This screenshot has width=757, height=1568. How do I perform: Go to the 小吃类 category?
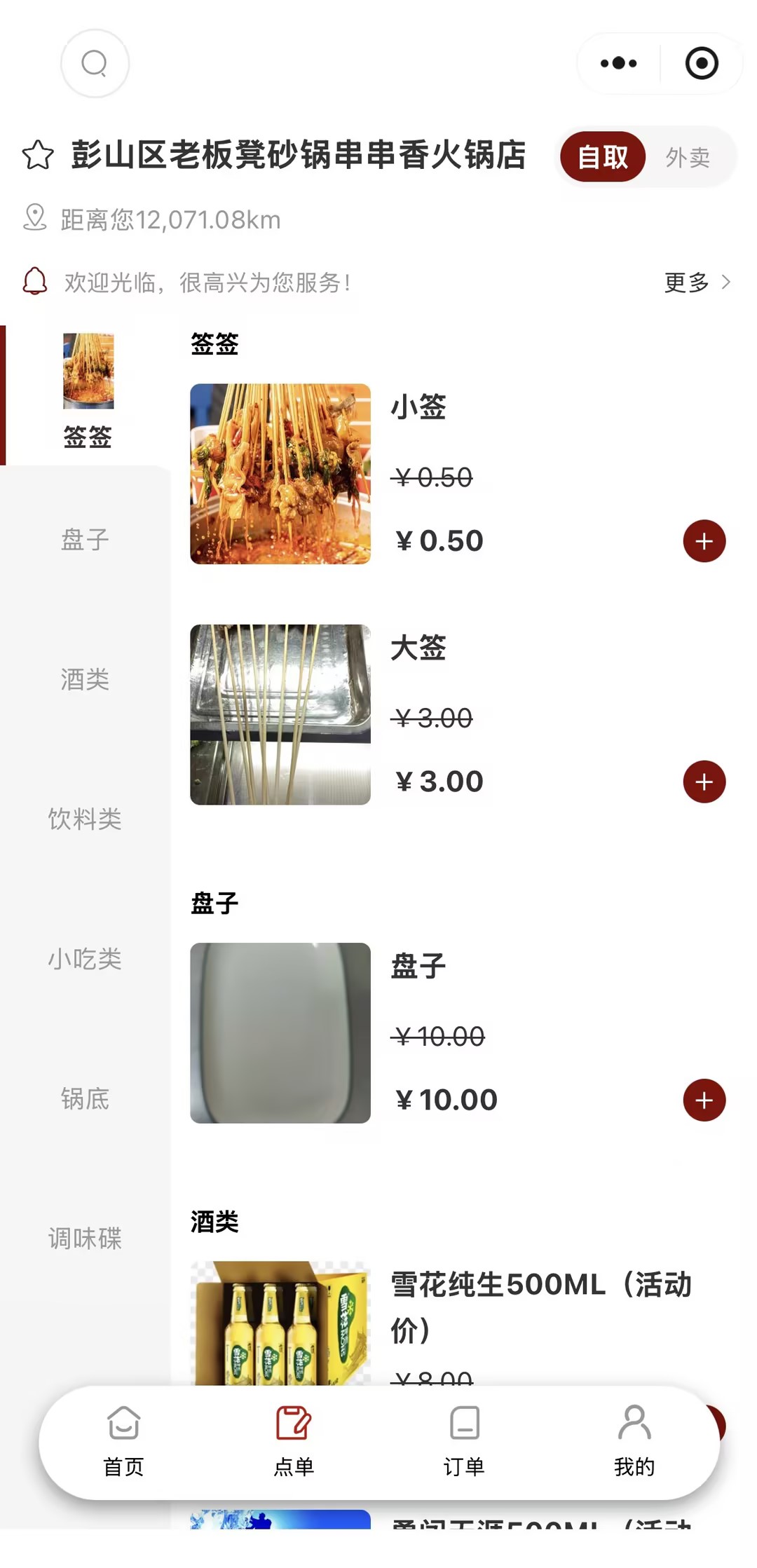(x=85, y=958)
